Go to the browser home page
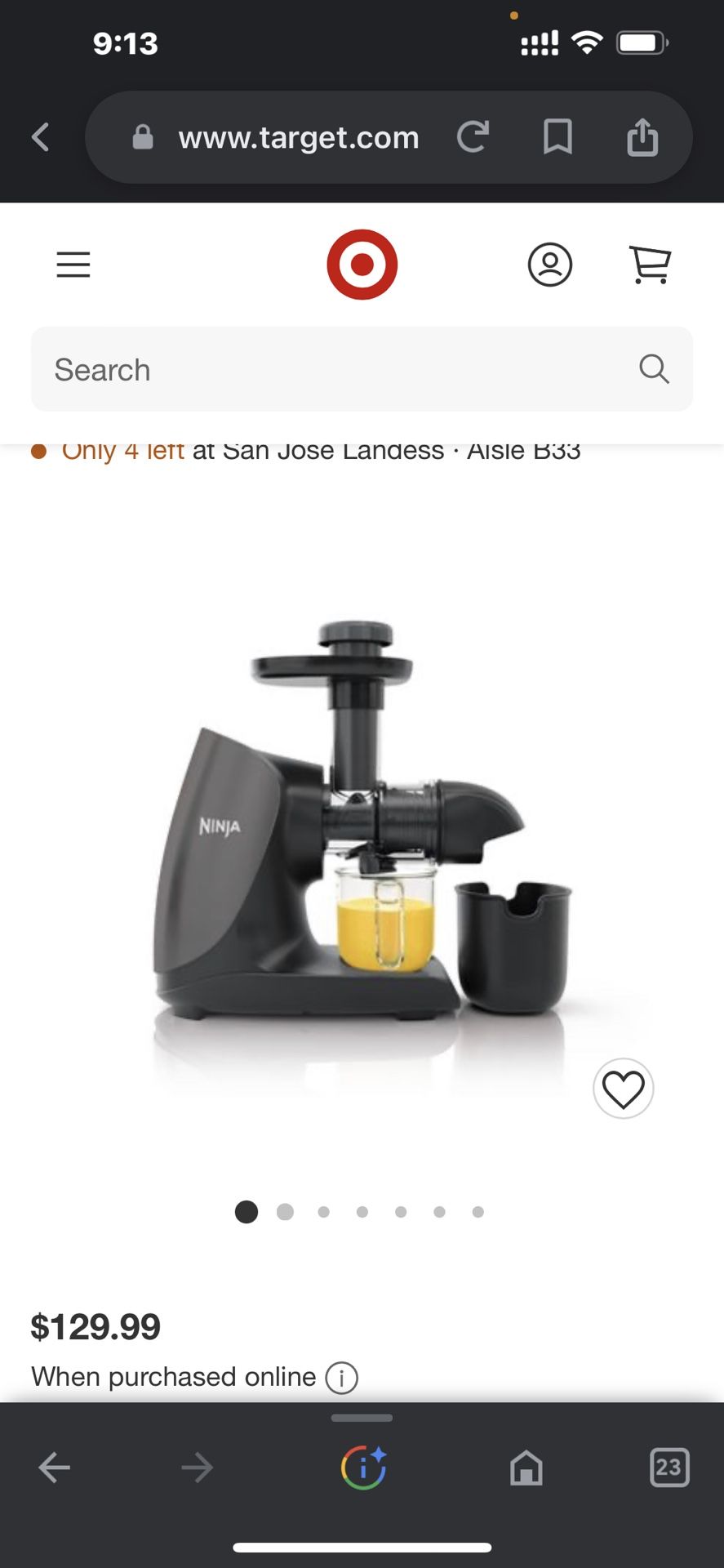Viewport: 724px width, 1568px height. (526, 1468)
